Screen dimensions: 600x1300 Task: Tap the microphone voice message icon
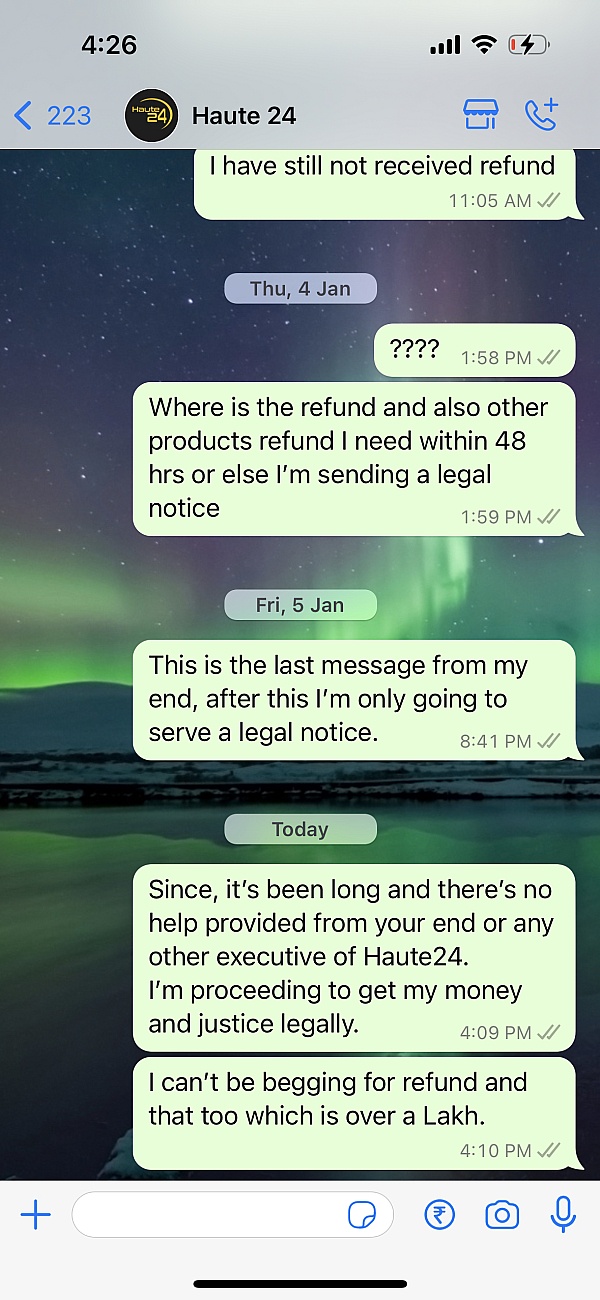click(564, 1214)
